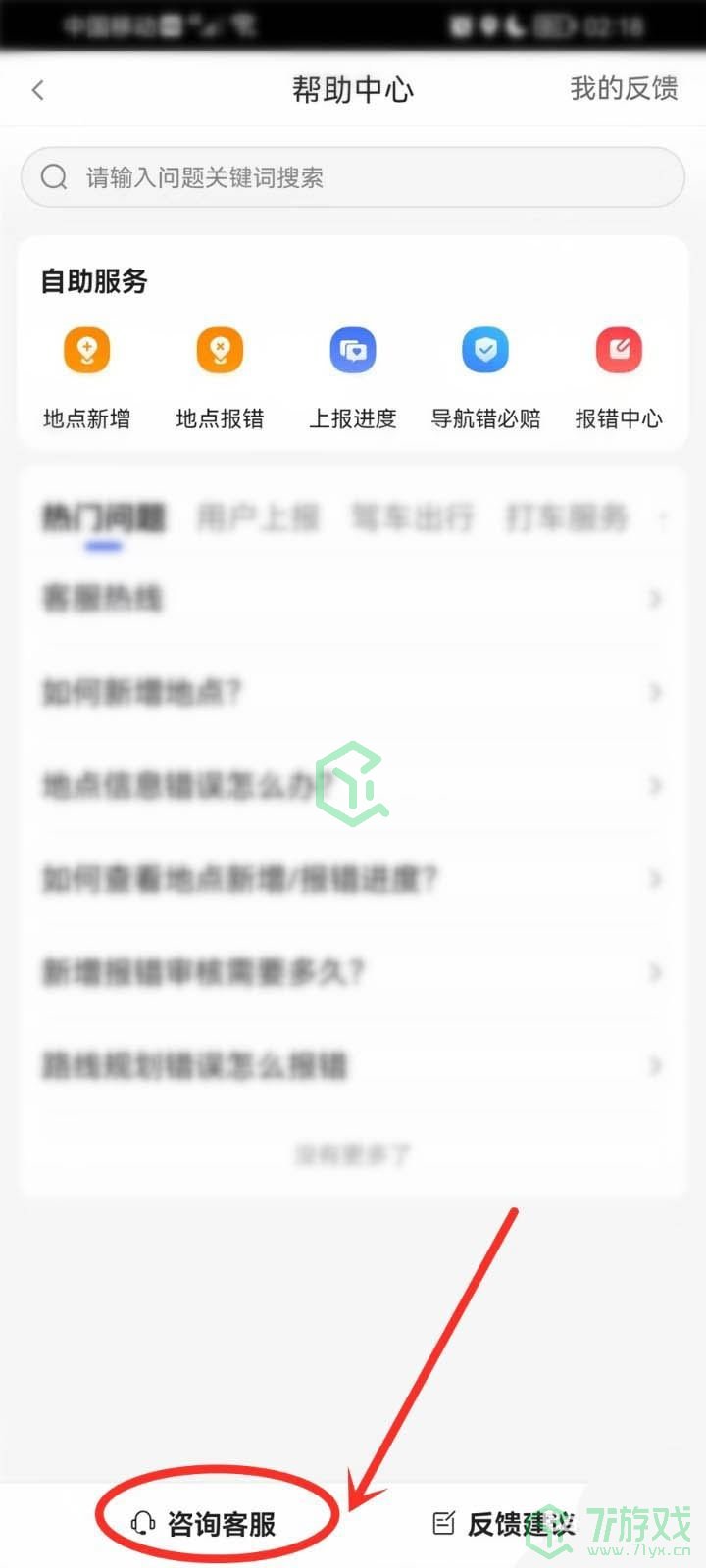Tap 咨询客服 at the bottom

[204, 1523]
